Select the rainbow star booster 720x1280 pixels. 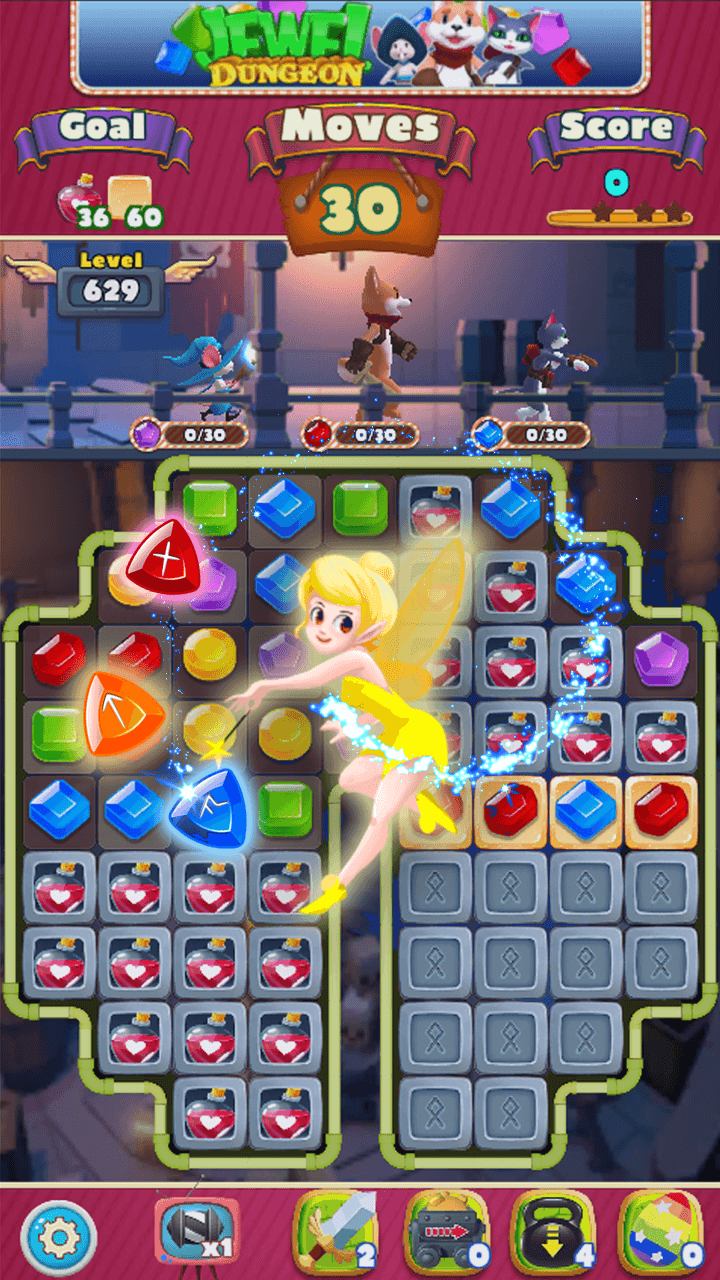coord(660,1232)
